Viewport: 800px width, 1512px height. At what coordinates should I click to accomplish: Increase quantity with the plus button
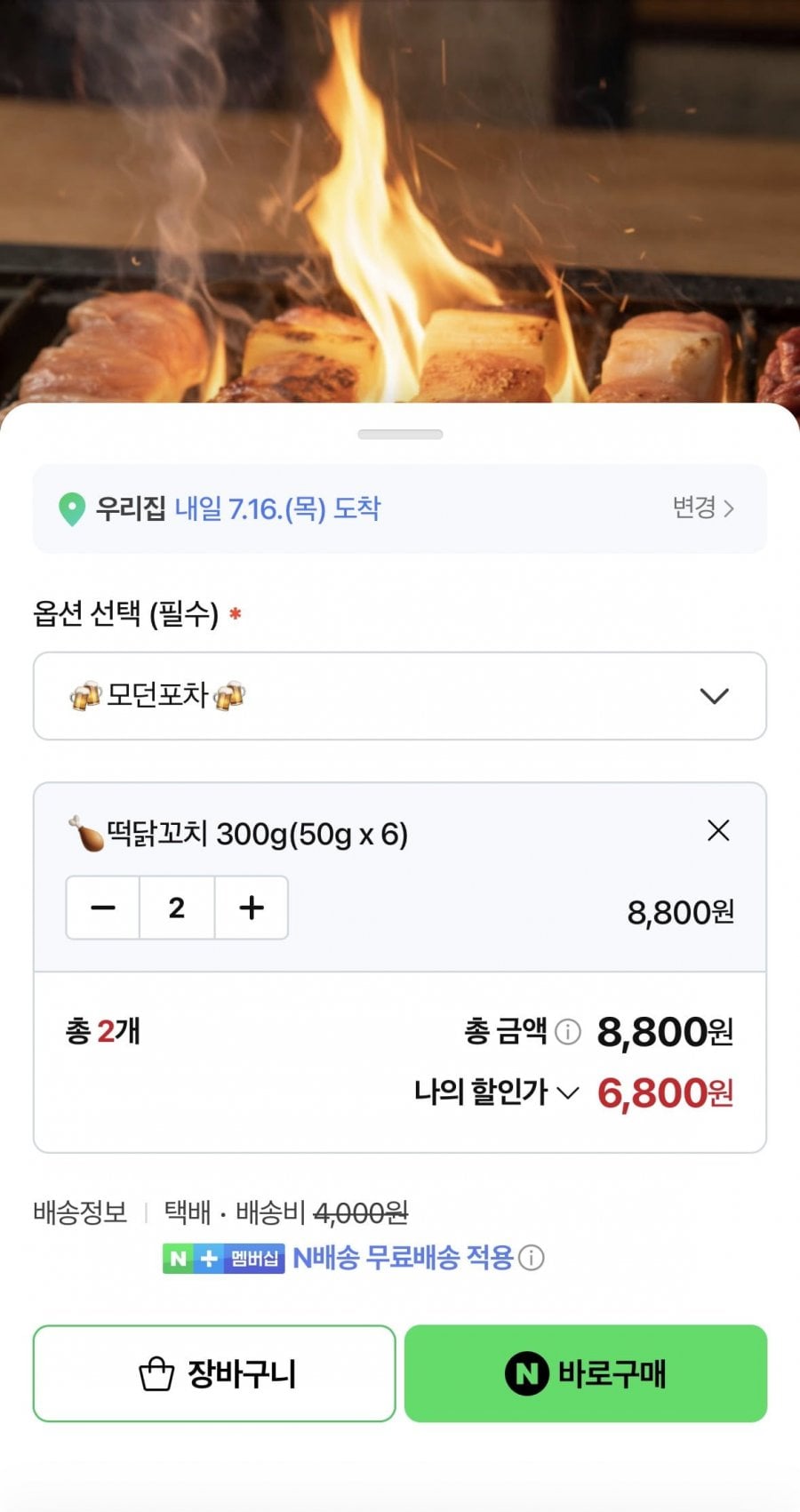[x=252, y=908]
